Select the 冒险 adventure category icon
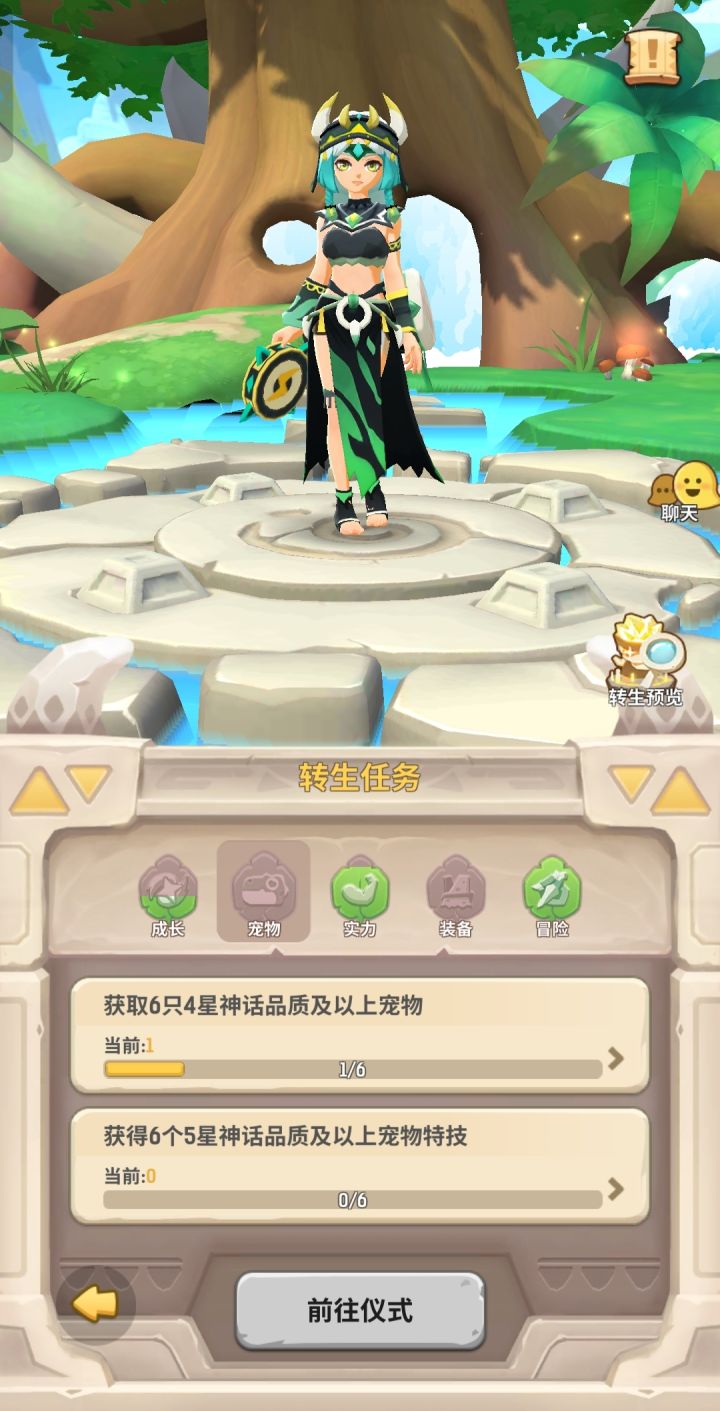This screenshot has width=720, height=1411. tap(550, 888)
